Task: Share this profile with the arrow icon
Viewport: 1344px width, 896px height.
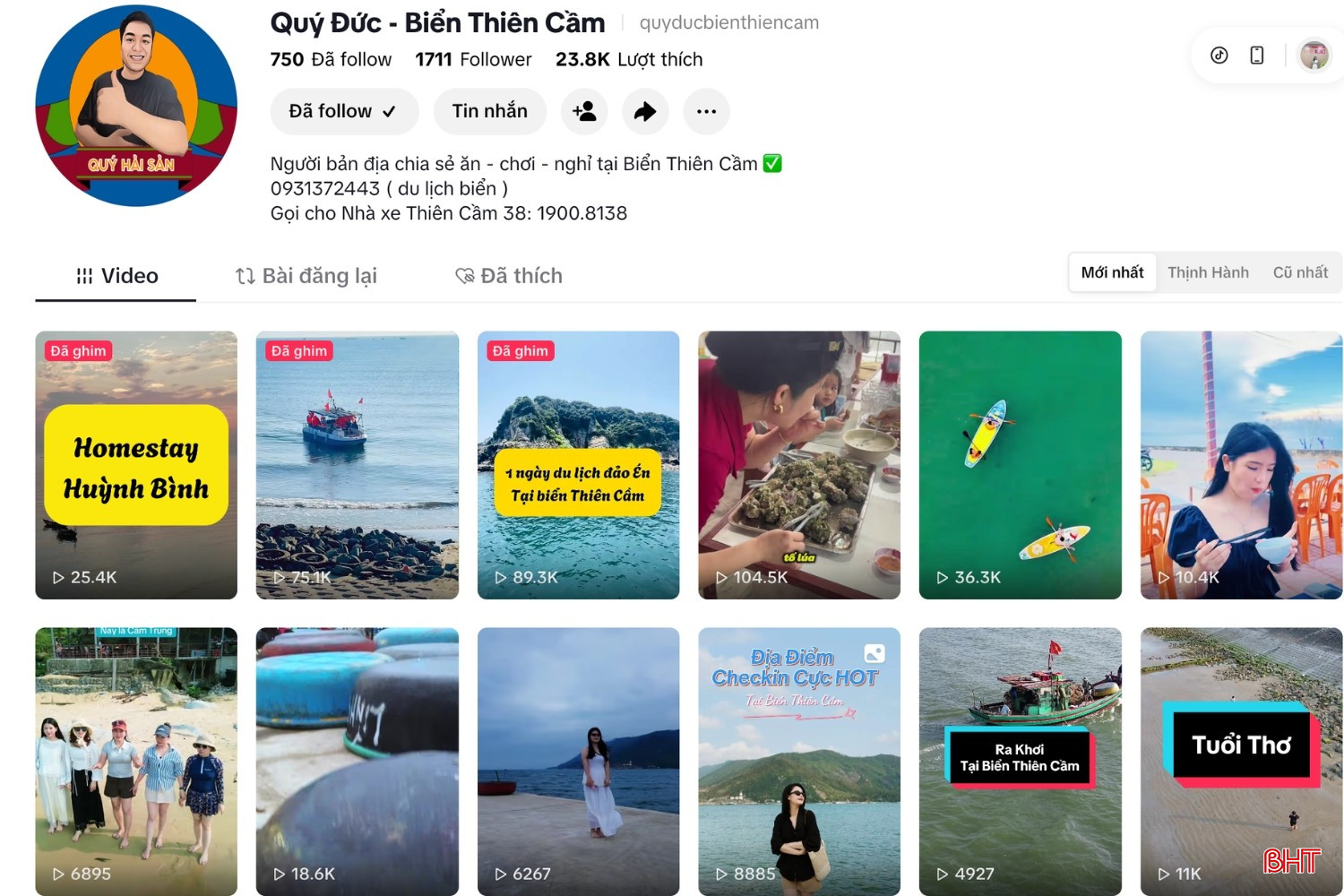Action: click(x=645, y=111)
